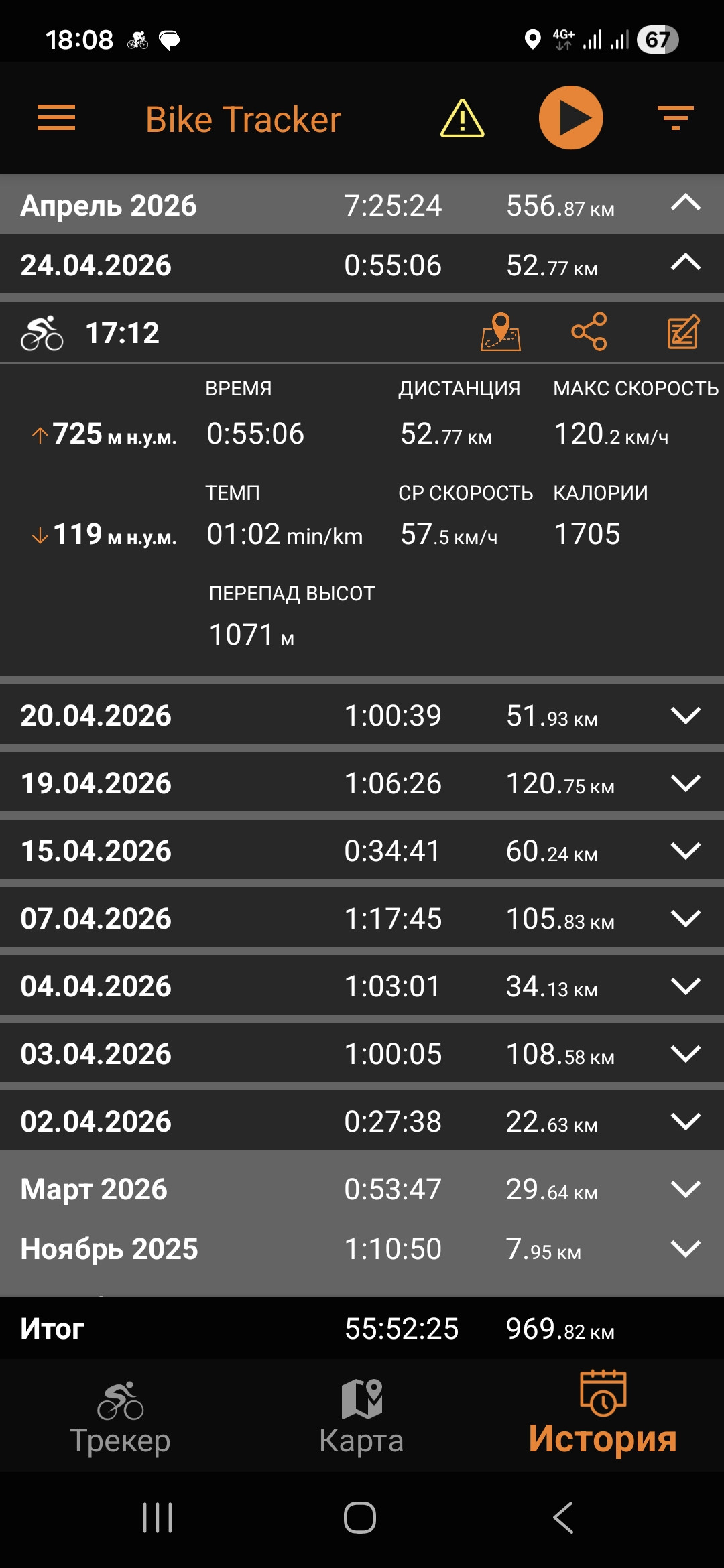Expand the 20.04.2026 ride row
Screen dimensions: 724x1568
click(362, 715)
